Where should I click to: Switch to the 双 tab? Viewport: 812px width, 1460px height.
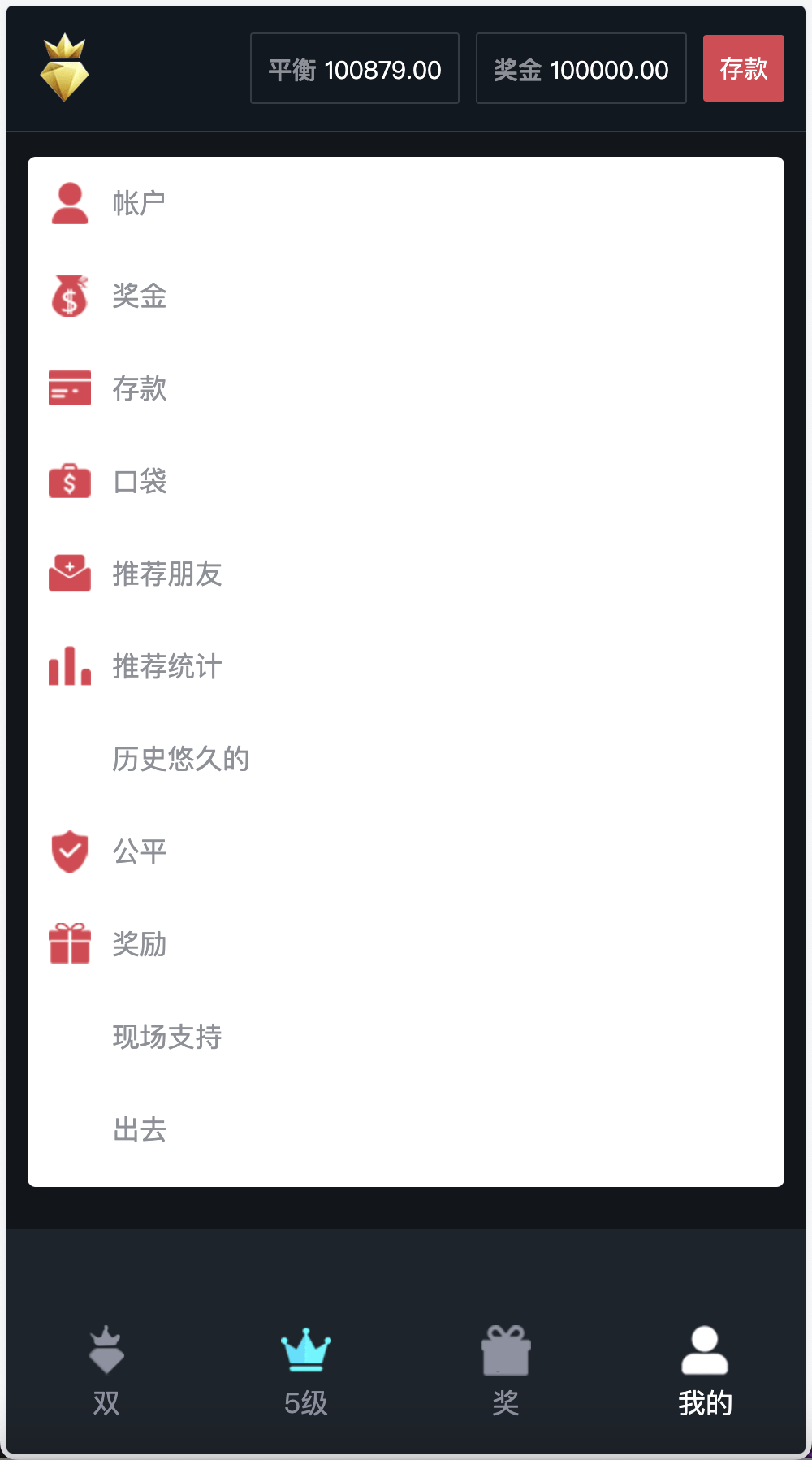pos(106,1371)
